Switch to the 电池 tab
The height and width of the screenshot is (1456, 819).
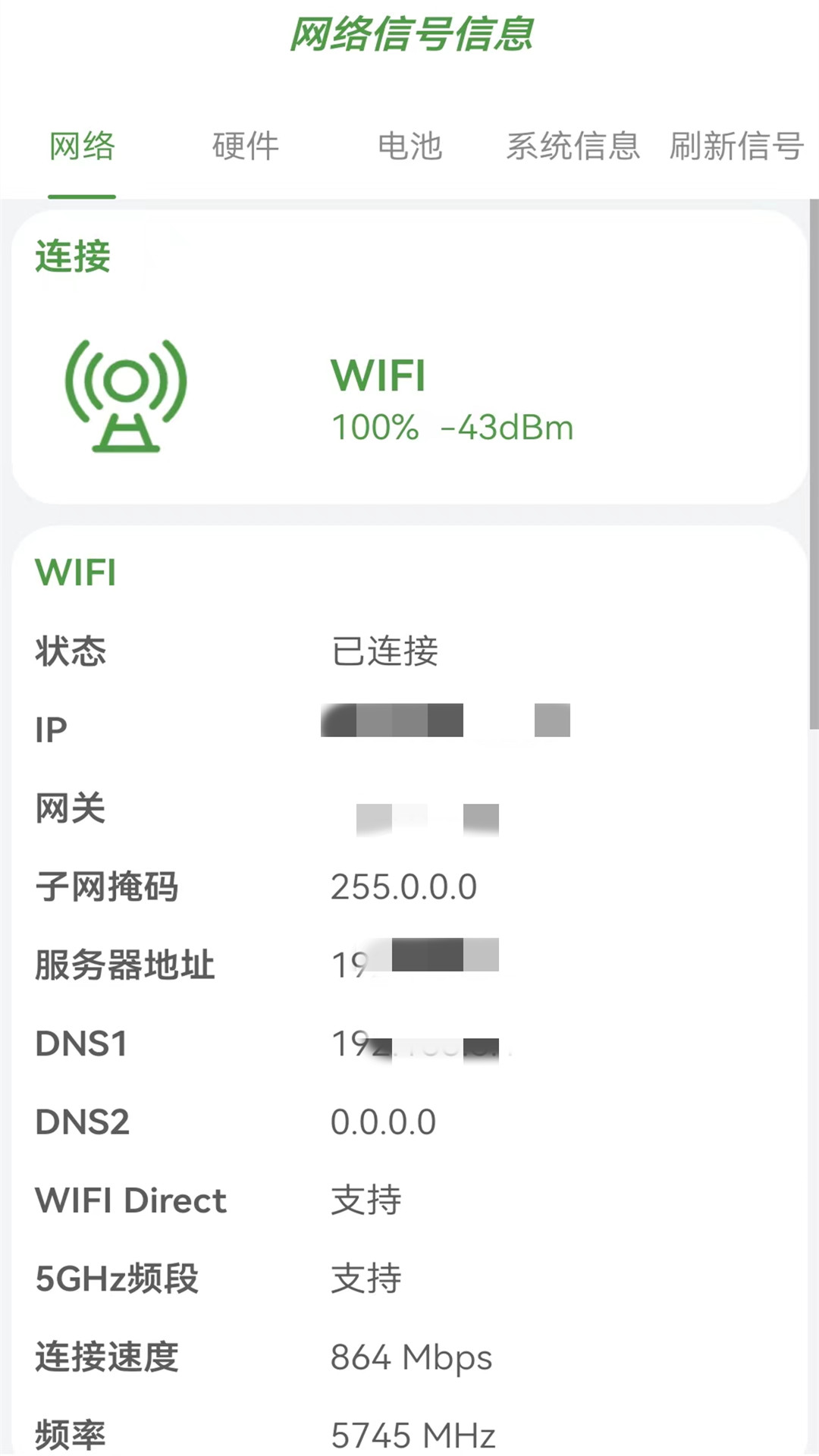click(410, 148)
